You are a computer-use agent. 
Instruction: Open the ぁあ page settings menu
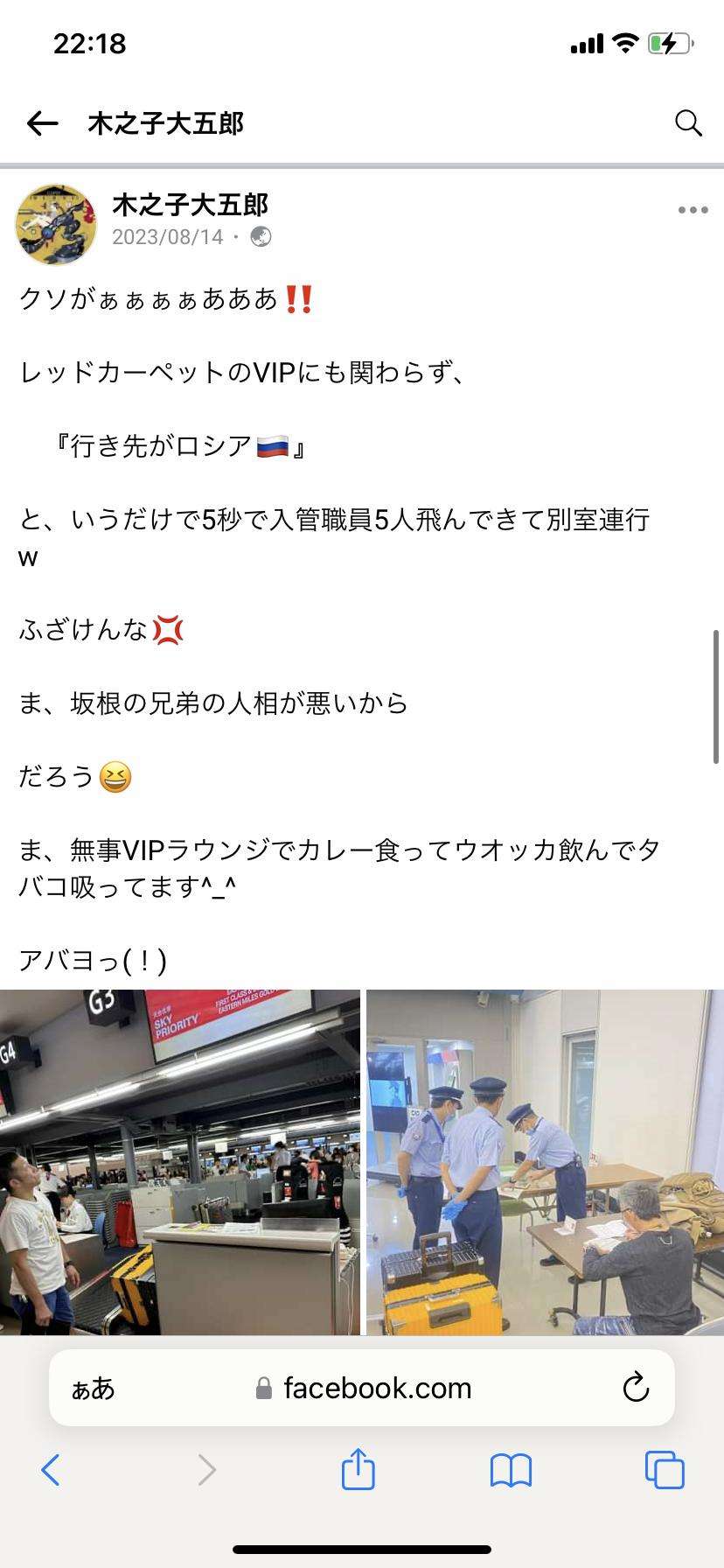[93, 1389]
